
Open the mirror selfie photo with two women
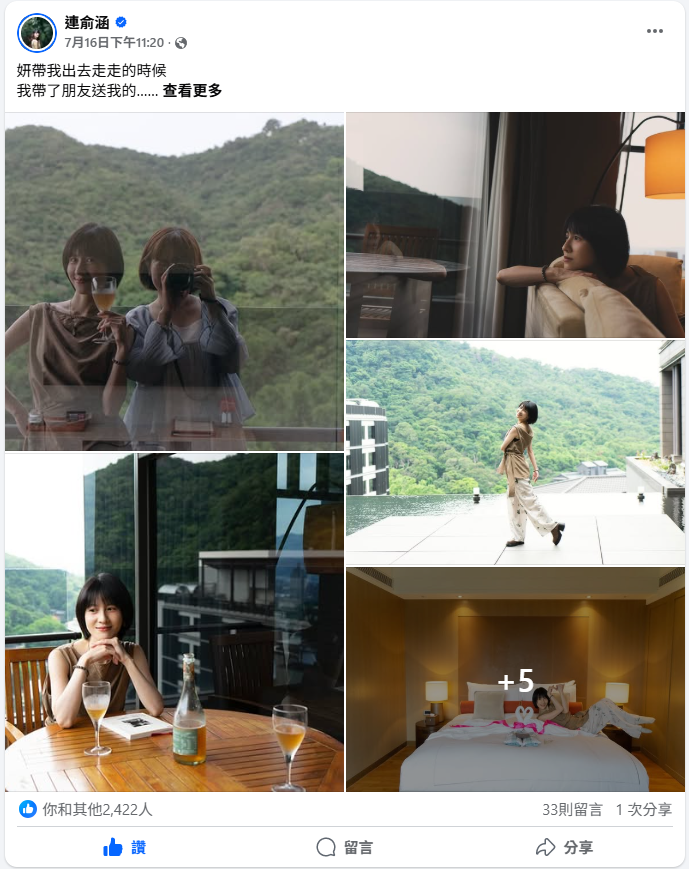174,282
